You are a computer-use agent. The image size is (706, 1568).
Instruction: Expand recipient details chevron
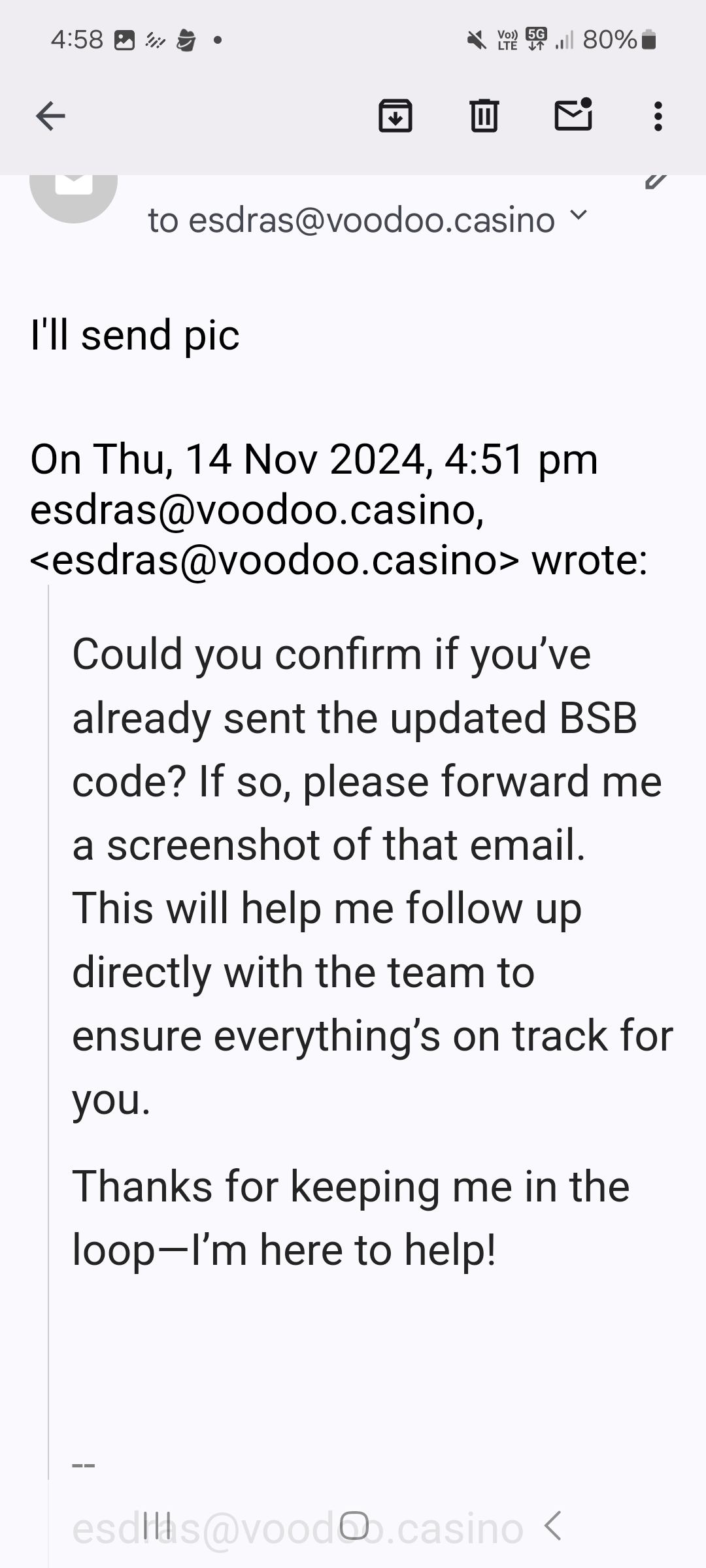(x=579, y=215)
